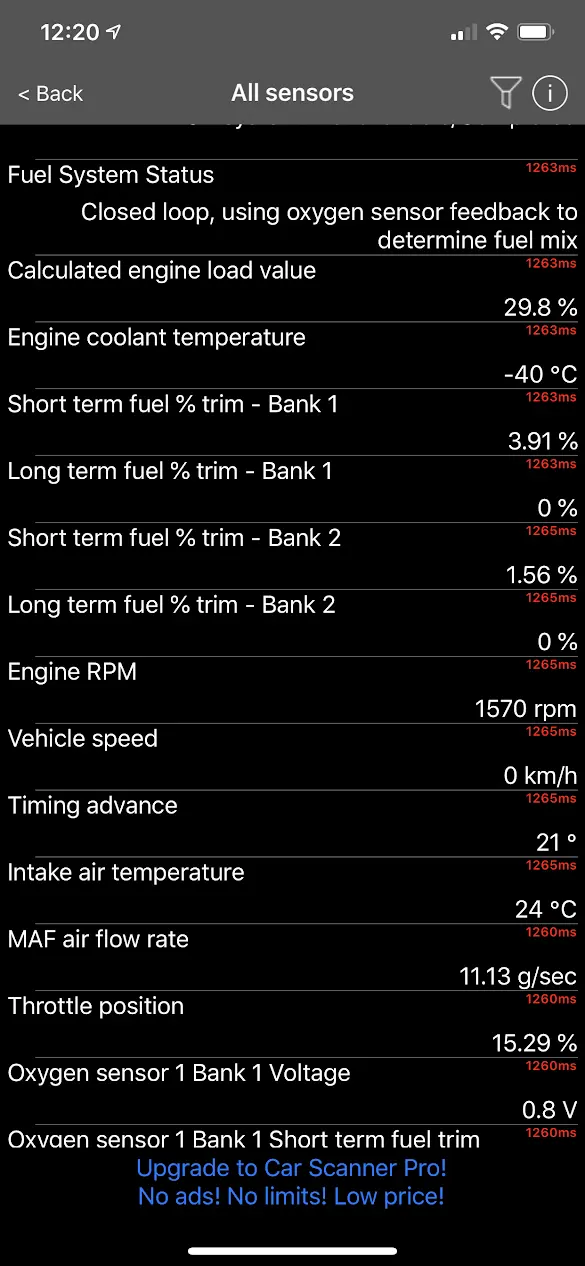Open Oxygen sensor 1 Bank 1 Voltage
Image resolution: width=585 pixels, height=1266 pixels.
point(292,1093)
